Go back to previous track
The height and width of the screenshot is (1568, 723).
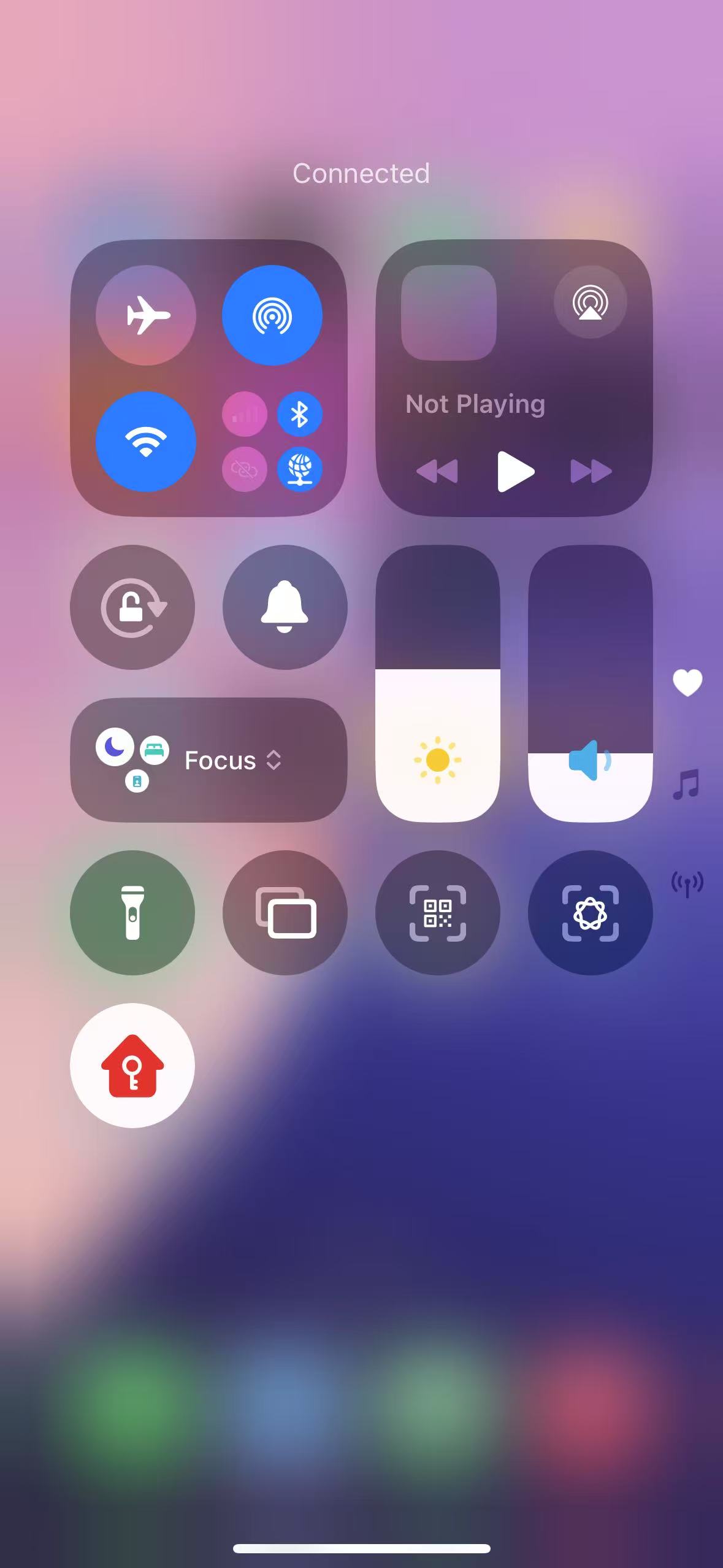coord(437,471)
